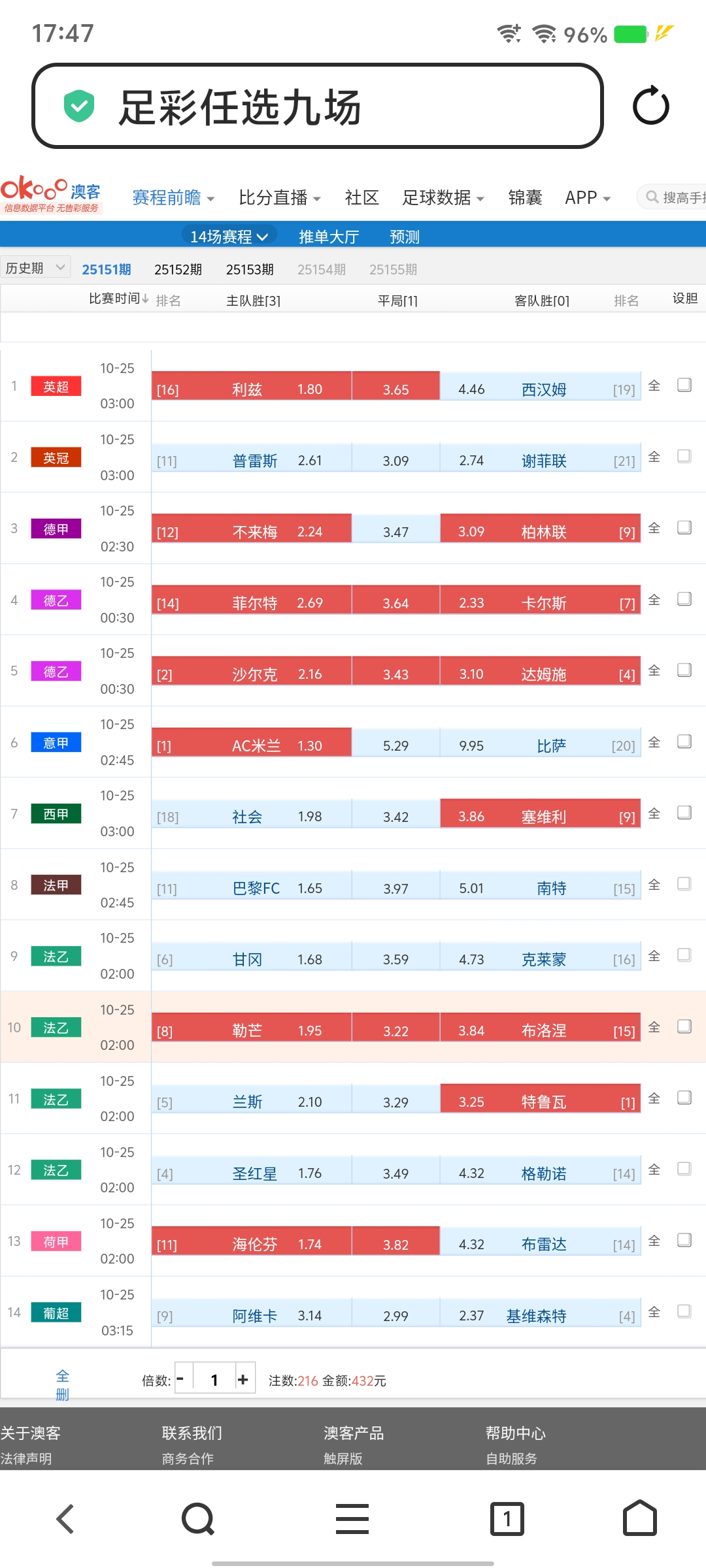This screenshot has height=1568, width=706.
Task: Open the 预测 tab
Action: (x=405, y=237)
